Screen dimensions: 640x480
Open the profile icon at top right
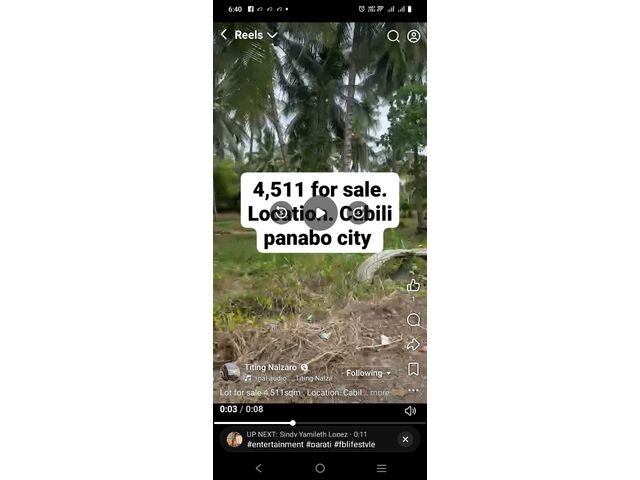[414, 36]
